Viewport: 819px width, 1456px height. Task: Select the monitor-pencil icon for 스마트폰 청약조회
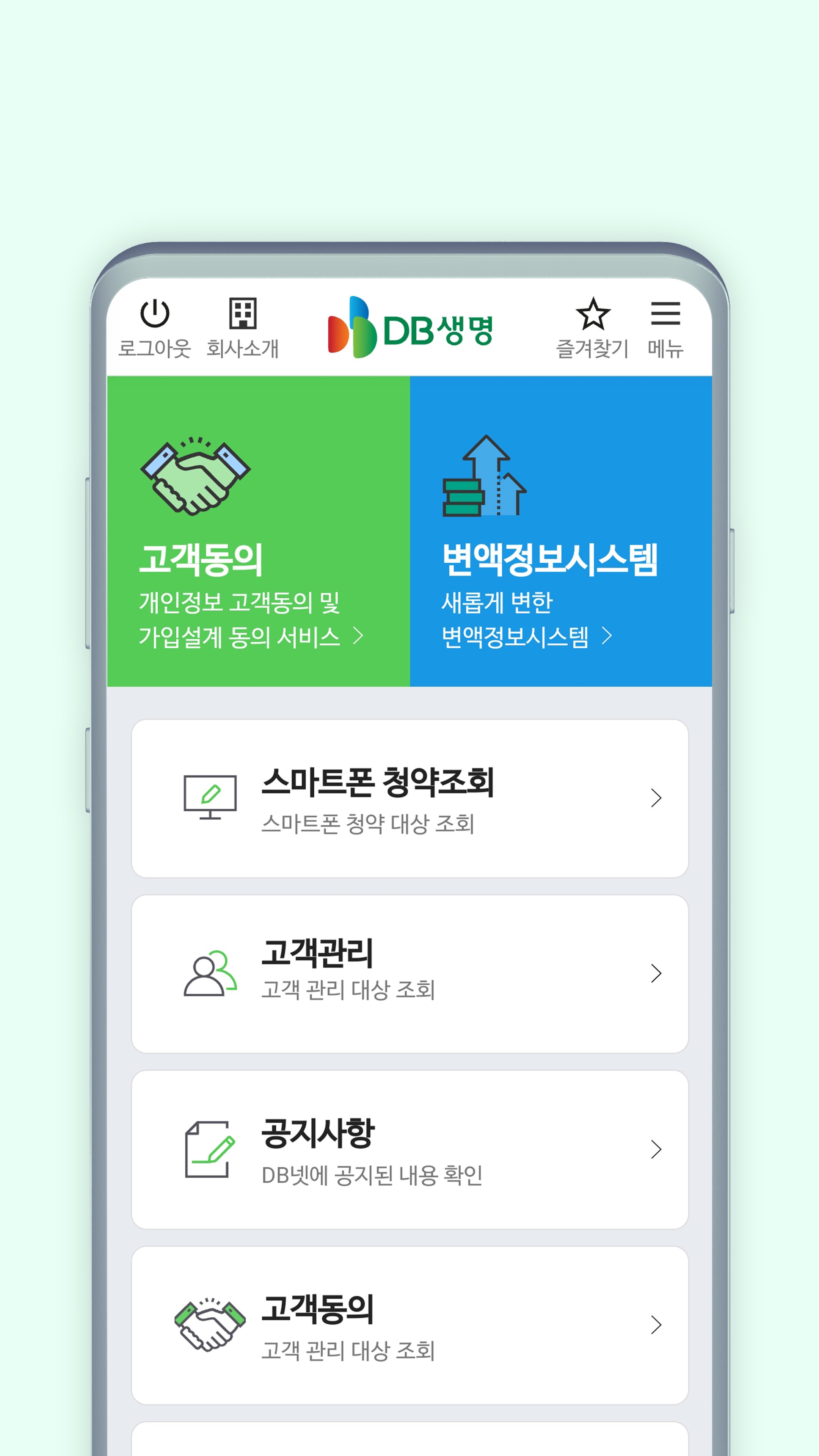tap(210, 798)
